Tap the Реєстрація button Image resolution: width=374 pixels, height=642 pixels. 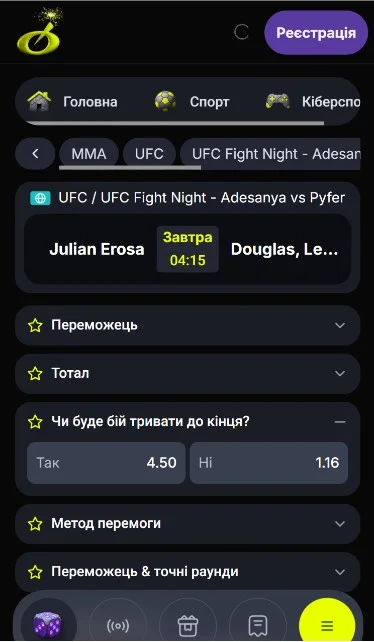(316, 33)
